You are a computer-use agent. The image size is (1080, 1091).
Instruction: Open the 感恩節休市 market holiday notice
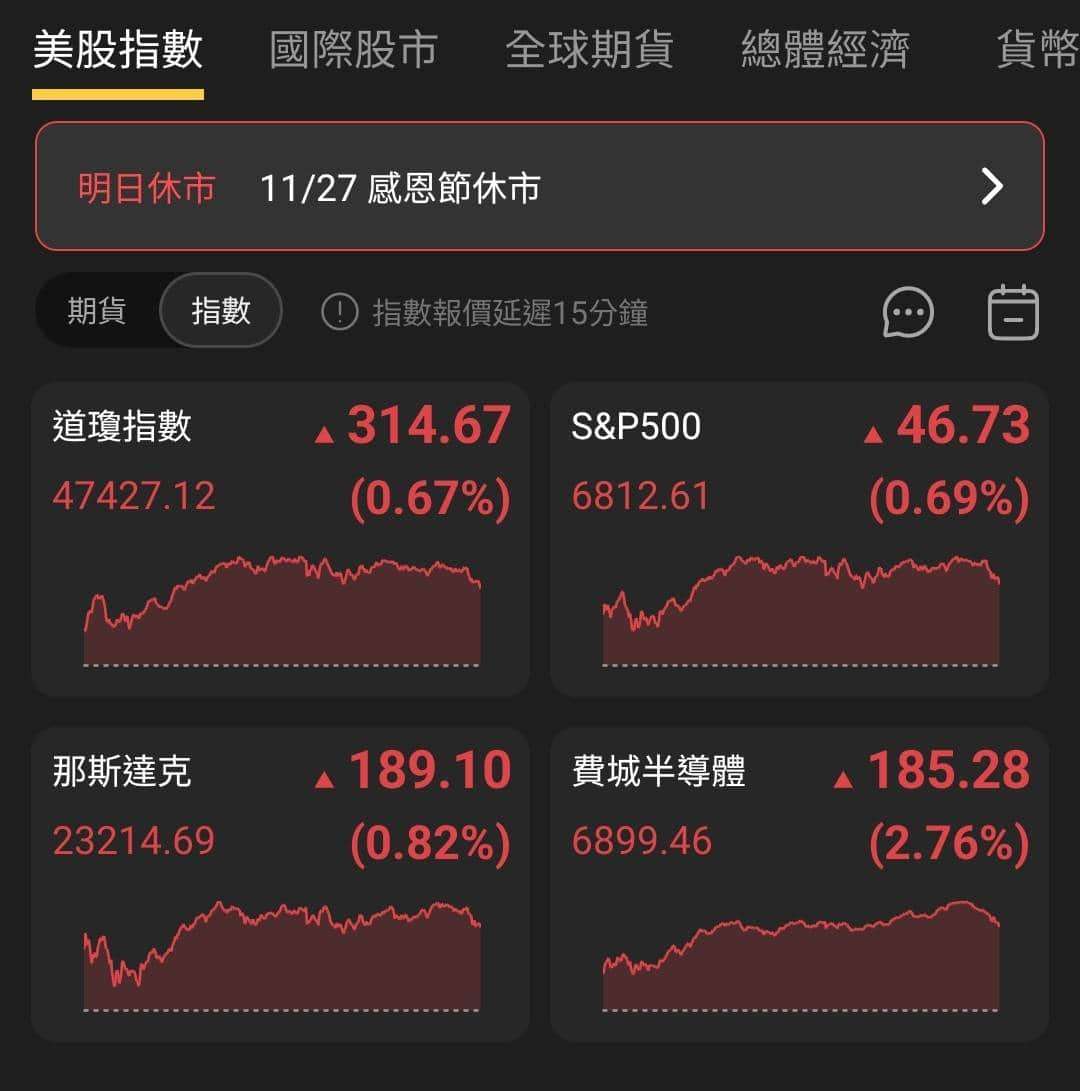(540, 187)
